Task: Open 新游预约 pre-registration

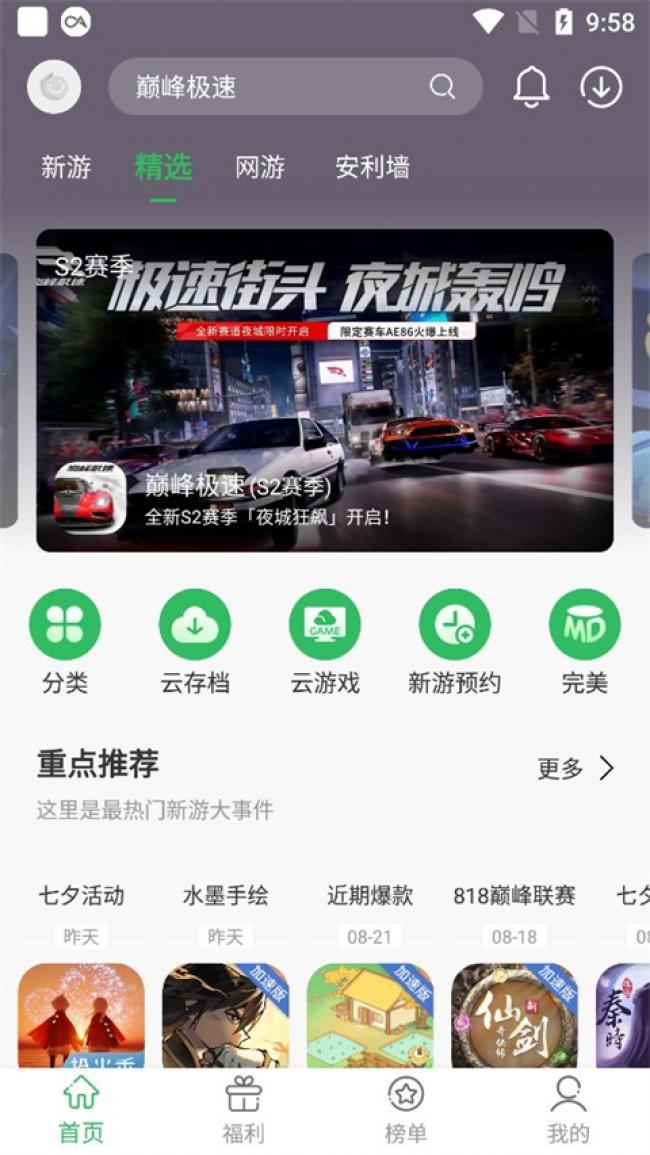Action: point(454,642)
